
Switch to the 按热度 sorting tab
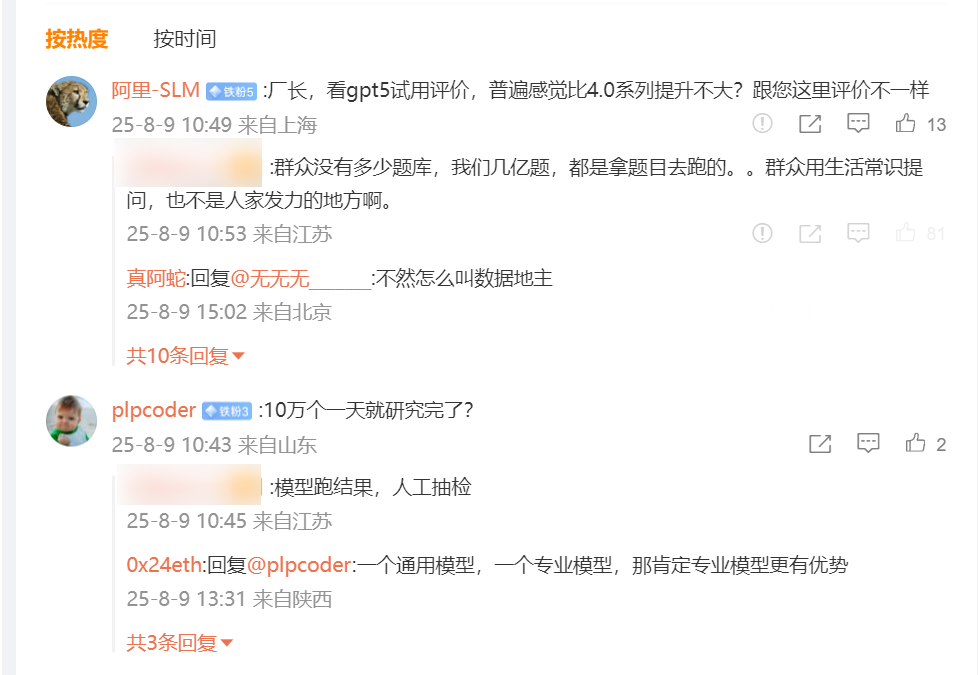coord(76,39)
